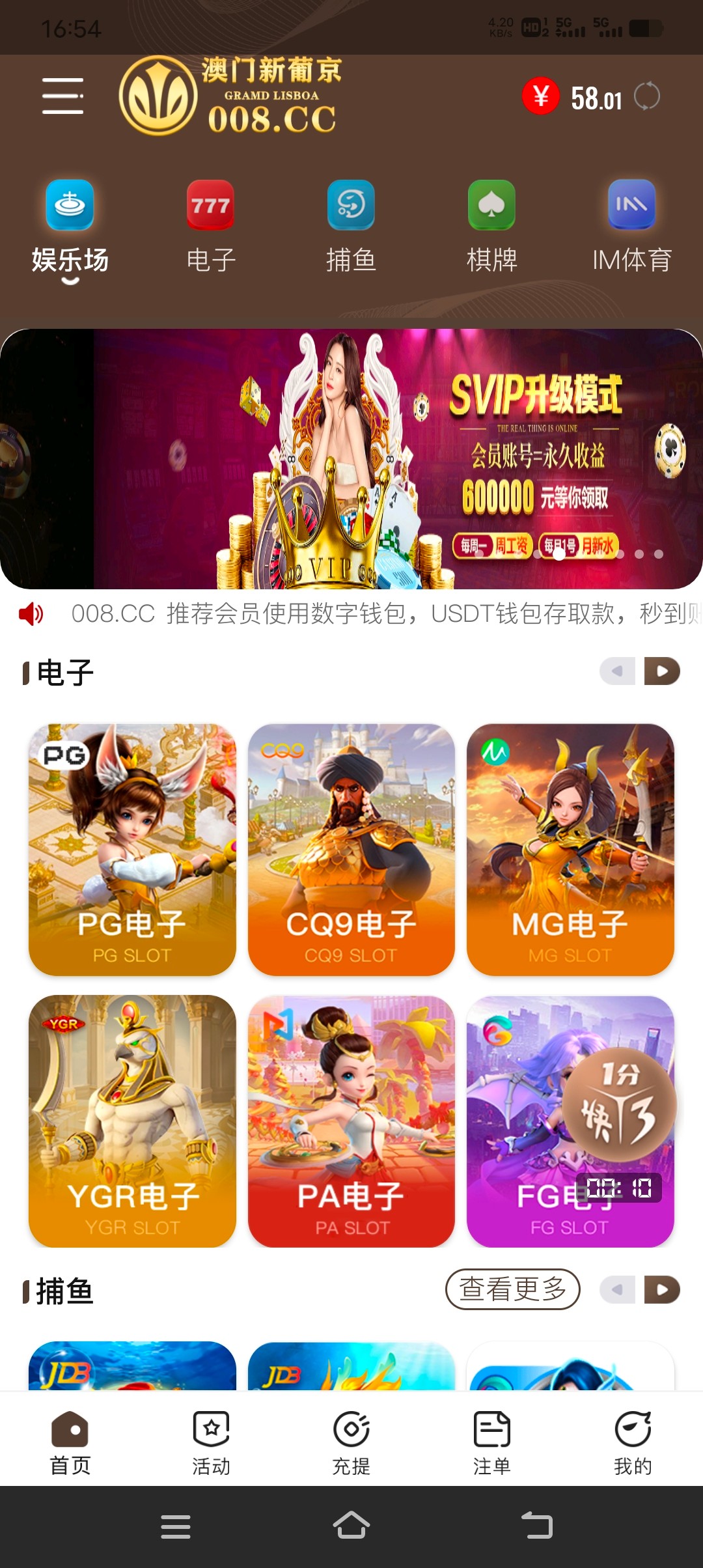
Task: Refresh the wallet balance
Action: (647, 97)
